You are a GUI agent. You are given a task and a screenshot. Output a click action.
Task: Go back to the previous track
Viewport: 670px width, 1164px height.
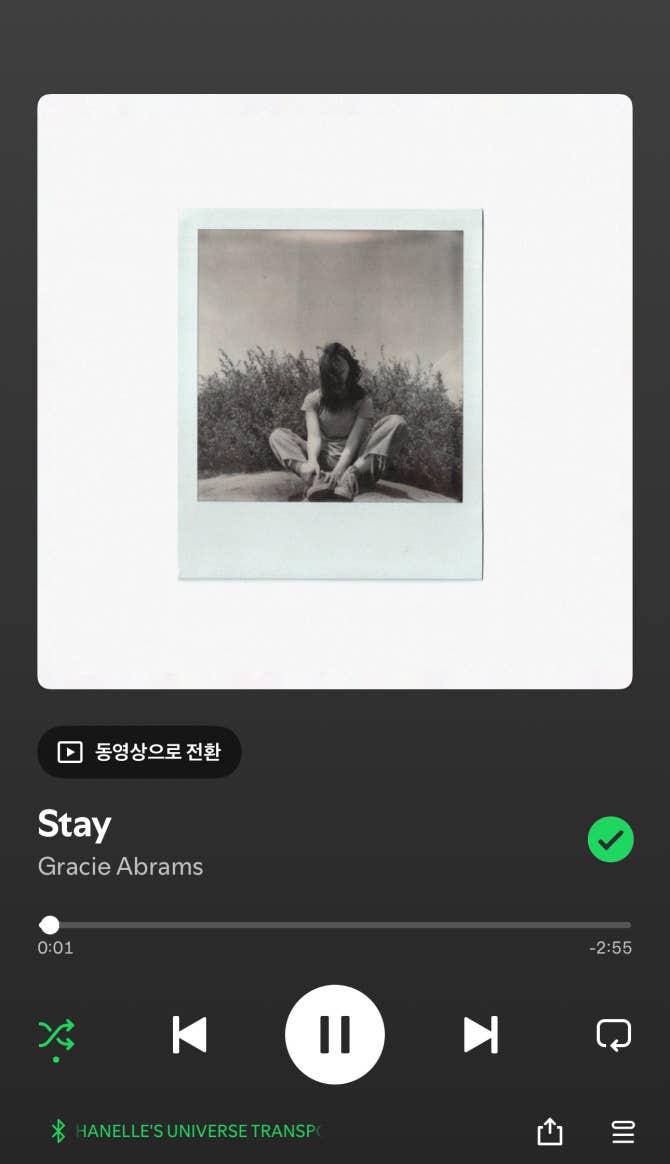pos(189,1034)
